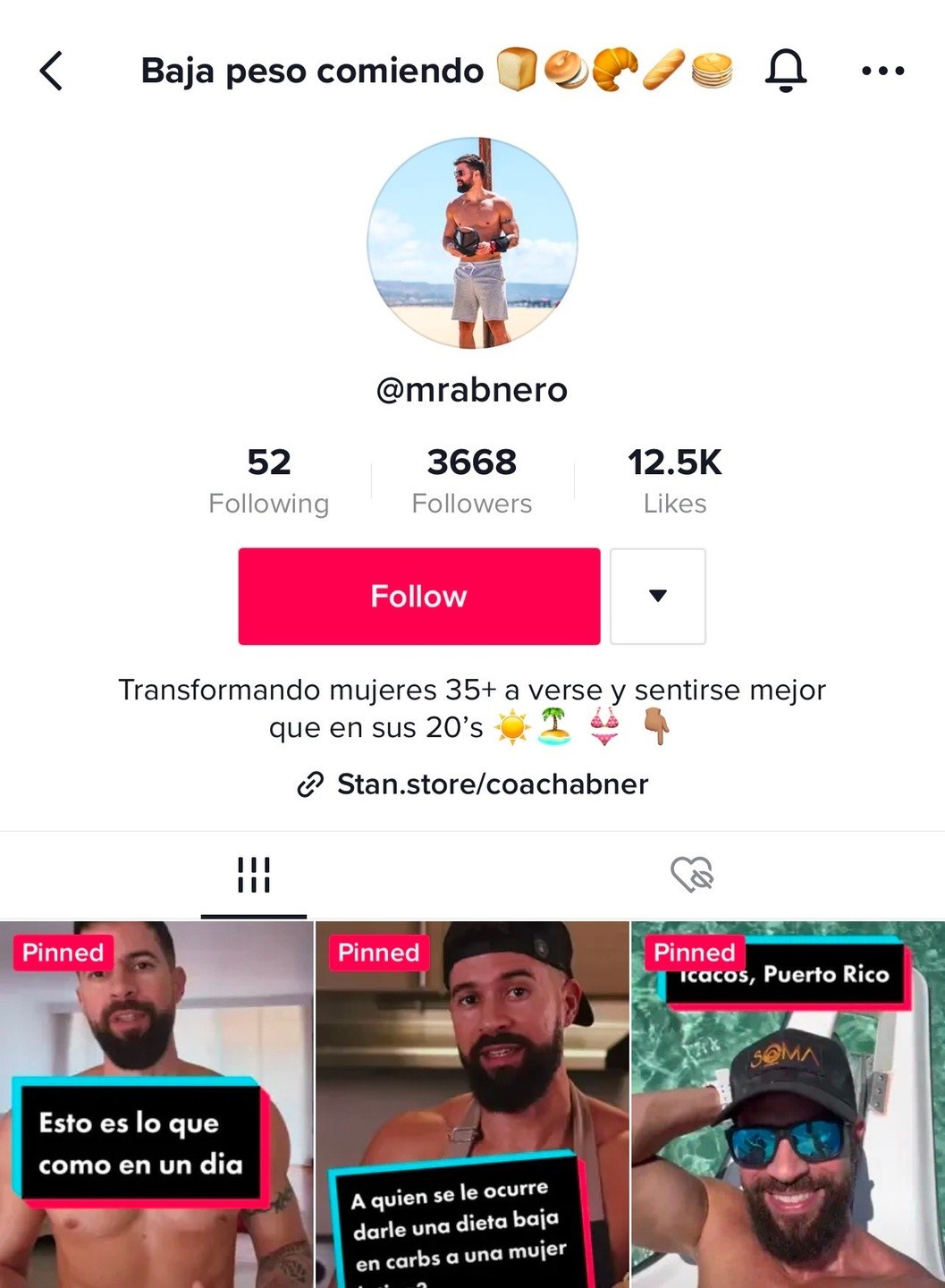Tap the profile picture to enlarge
Screen dimensions: 945x1288
(x=472, y=243)
